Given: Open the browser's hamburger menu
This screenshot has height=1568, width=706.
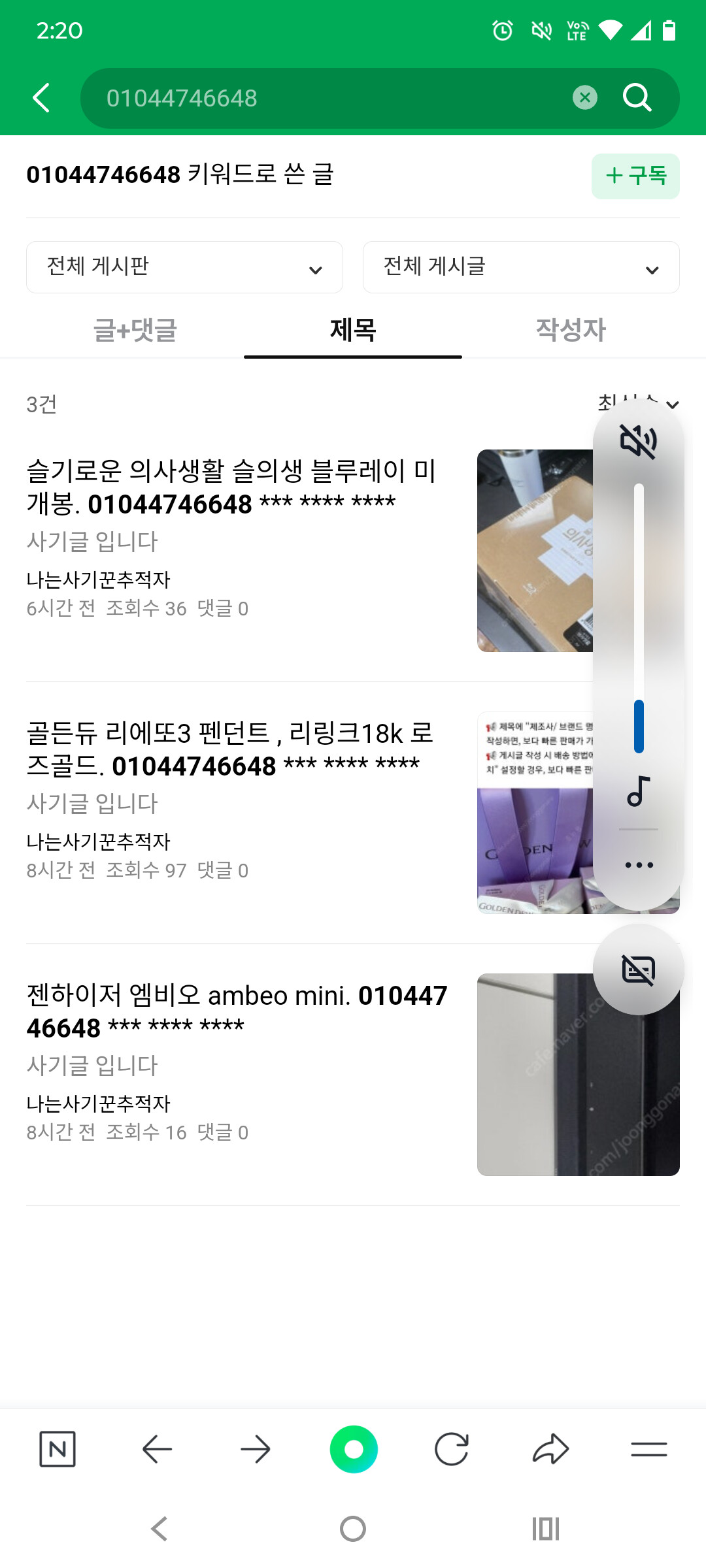Looking at the screenshot, I should (648, 1449).
